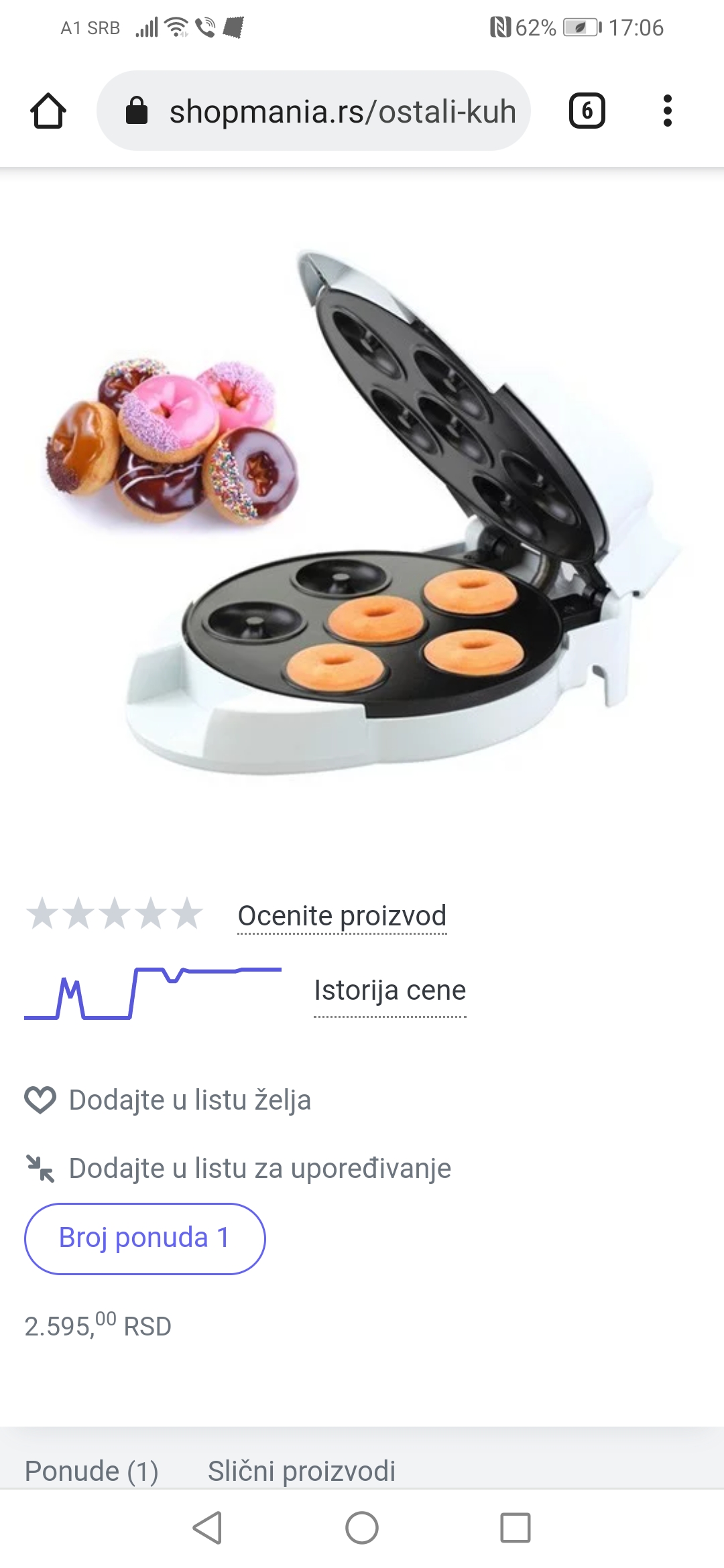The width and height of the screenshot is (724, 1568).
Task: Go back with the system back button
Action: (207, 1528)
